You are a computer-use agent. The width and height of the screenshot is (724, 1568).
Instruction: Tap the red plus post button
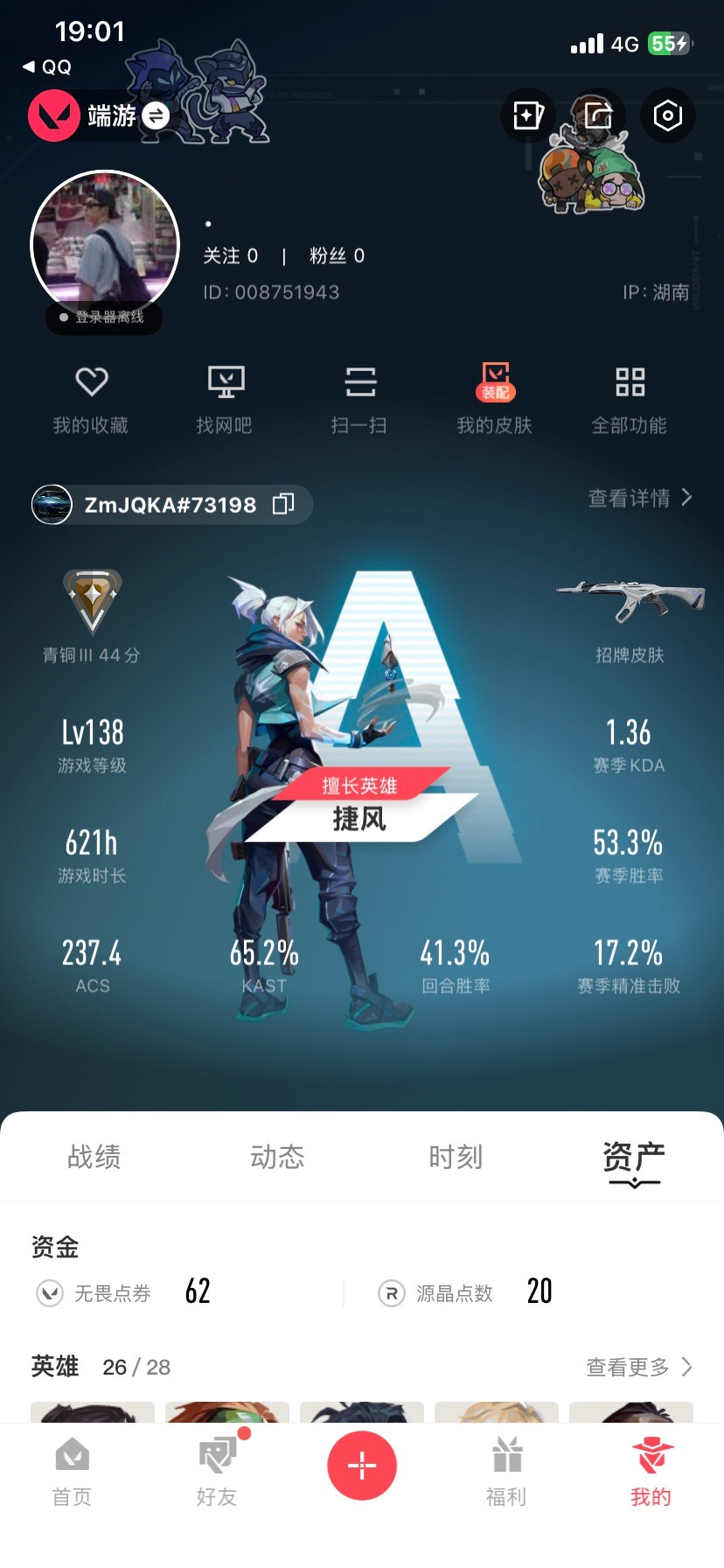coord(361,1466)
